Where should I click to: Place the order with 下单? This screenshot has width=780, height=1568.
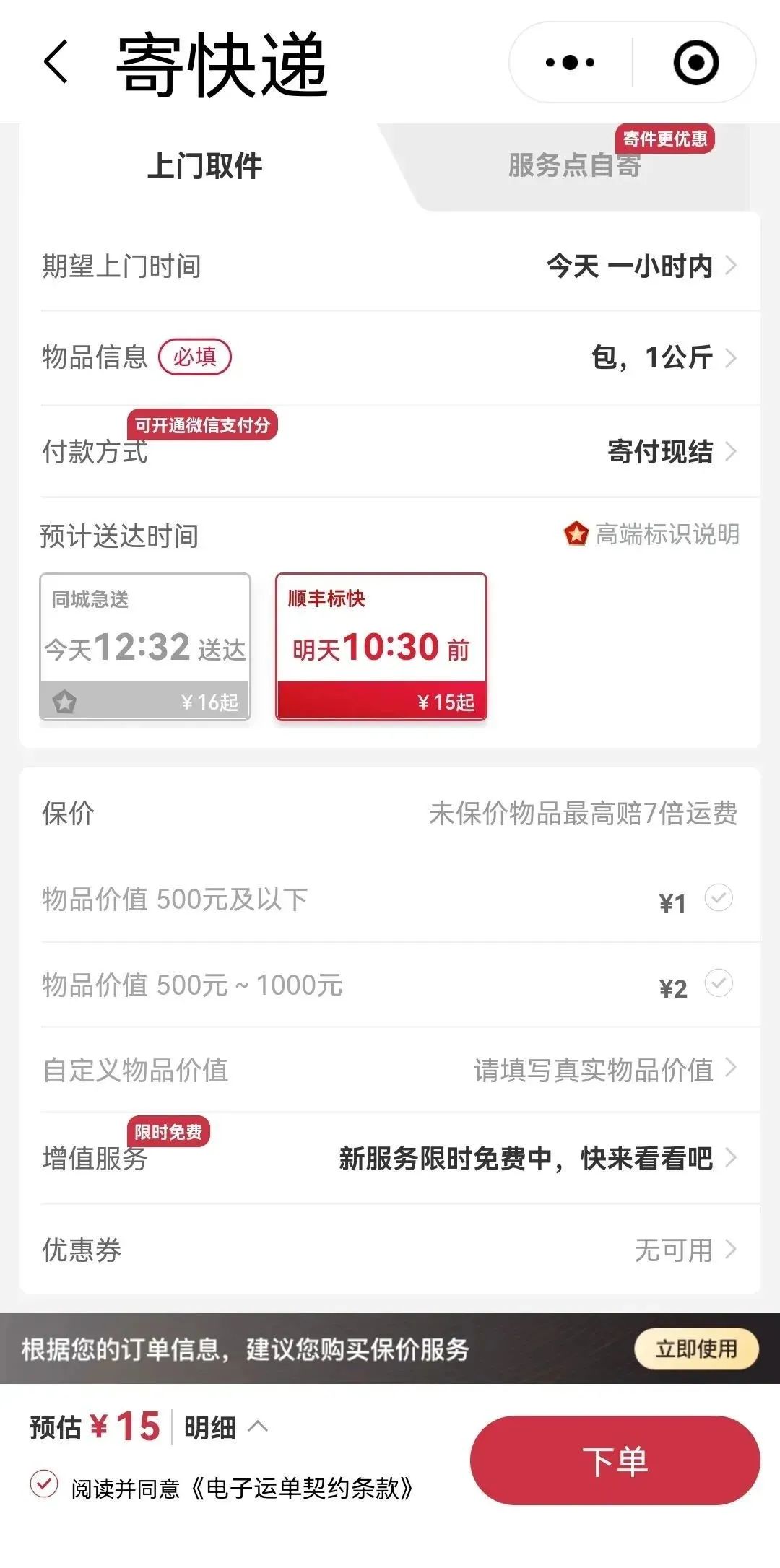[x=615, y=1461]
